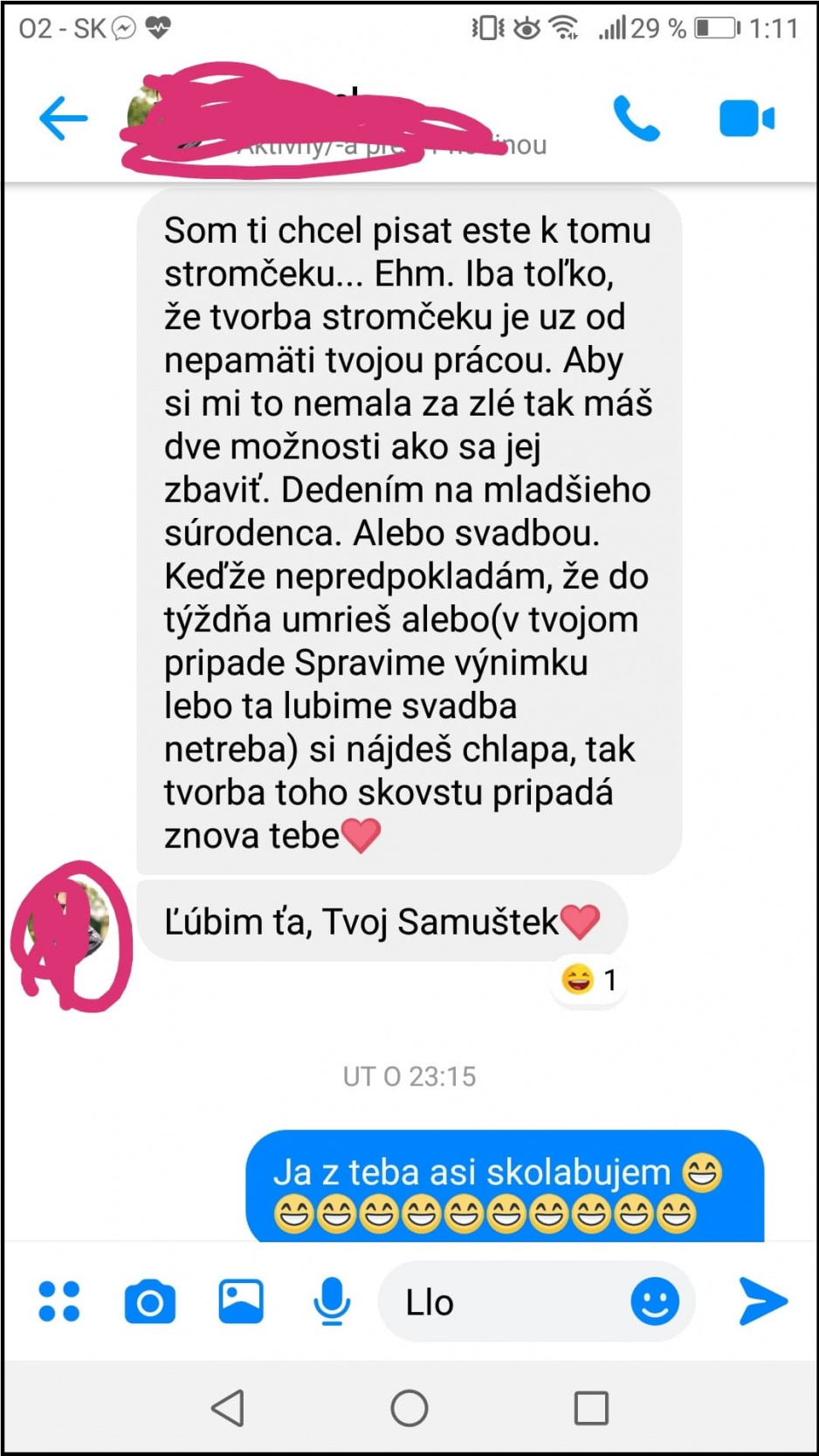Tap the system home button
The width and height of the screenshot is (819, 1456).
point(409,1408)
